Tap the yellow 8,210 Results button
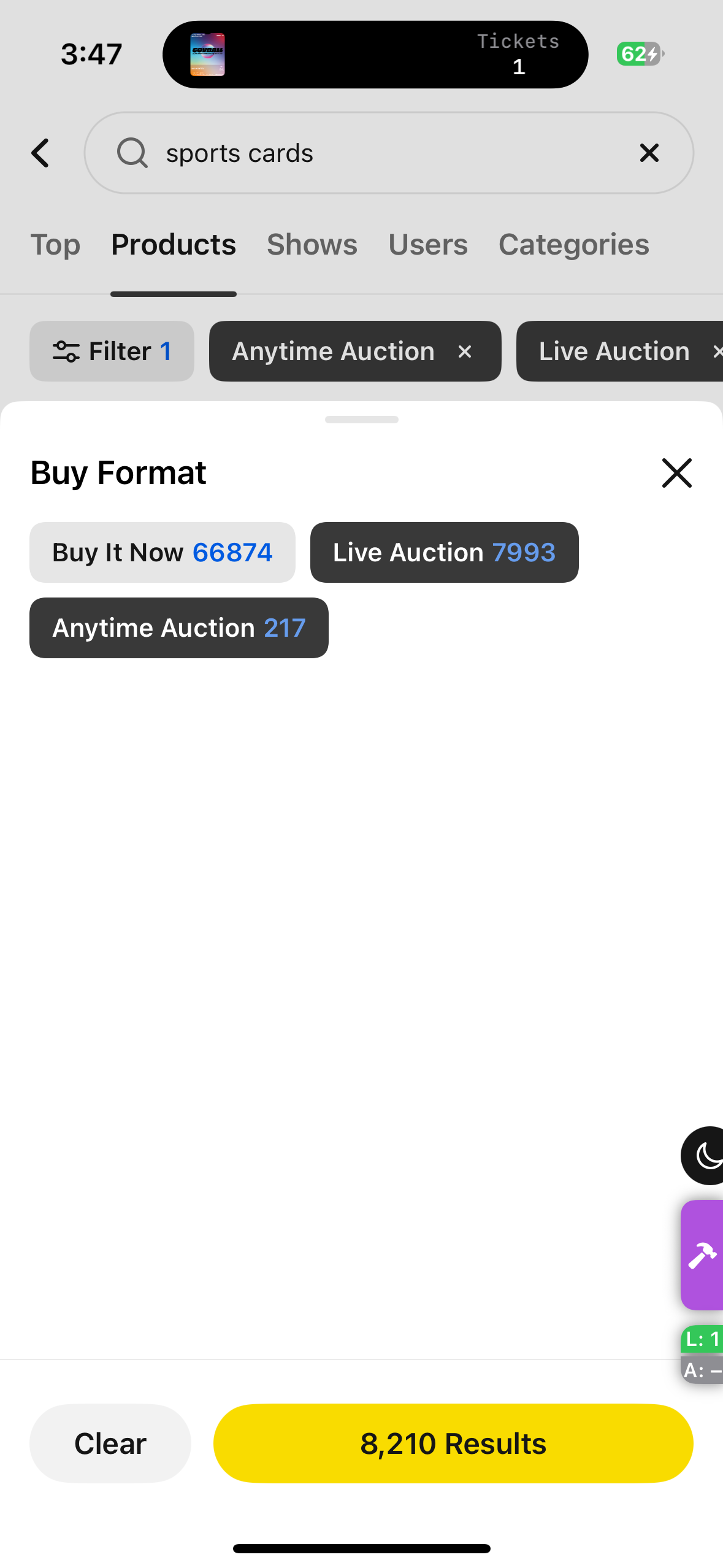This screenshot has height=1568, width=723. 453,1443
